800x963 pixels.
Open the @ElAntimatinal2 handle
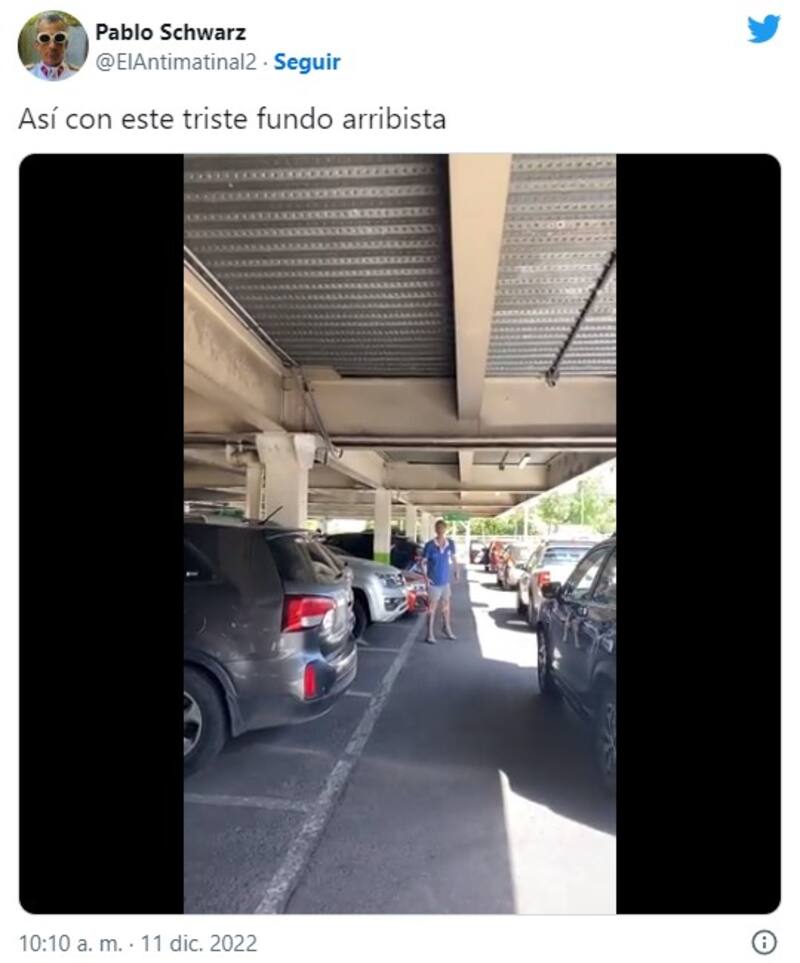(175, 62)
